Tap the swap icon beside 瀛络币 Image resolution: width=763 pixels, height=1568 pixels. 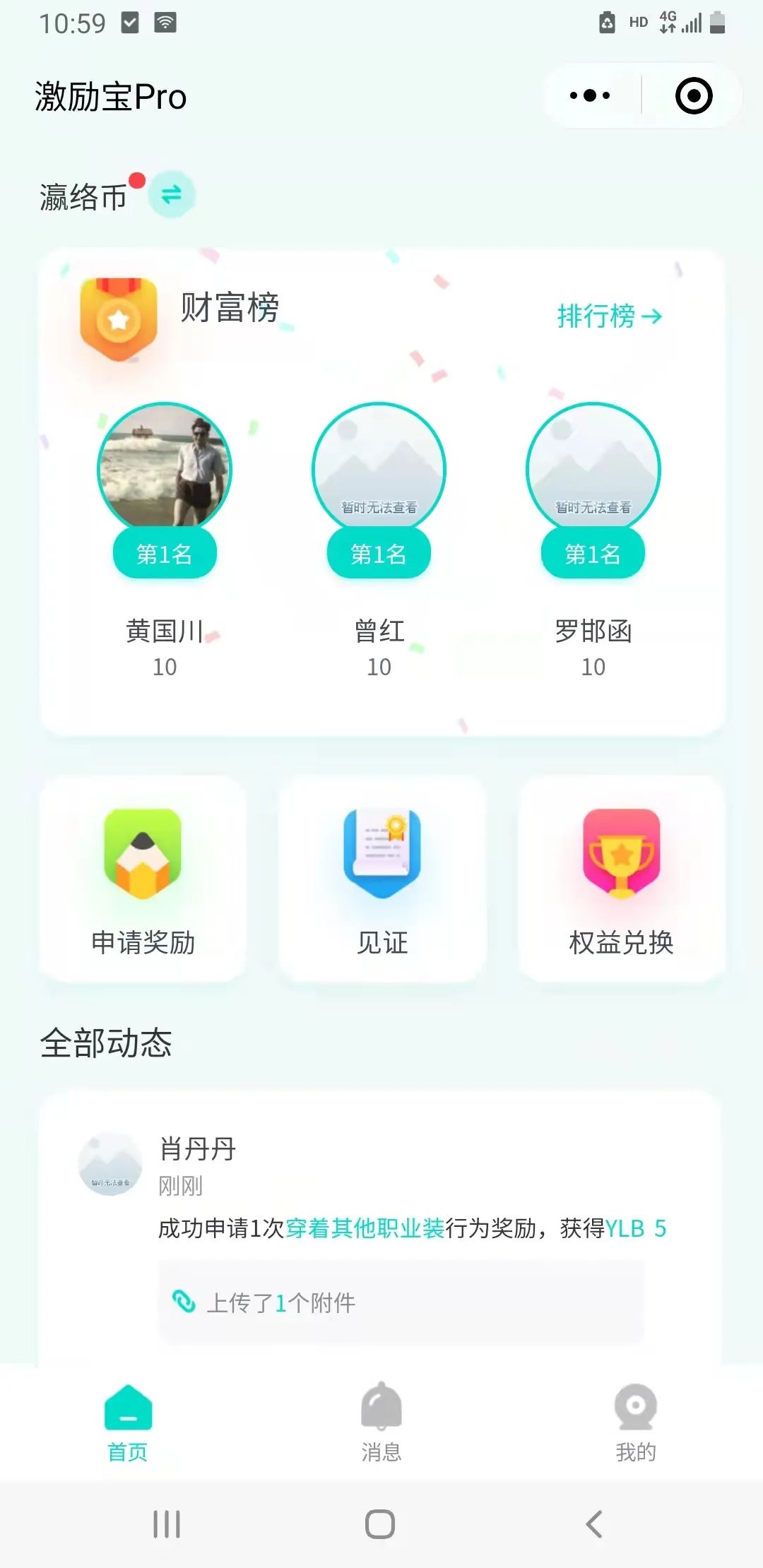172,194
